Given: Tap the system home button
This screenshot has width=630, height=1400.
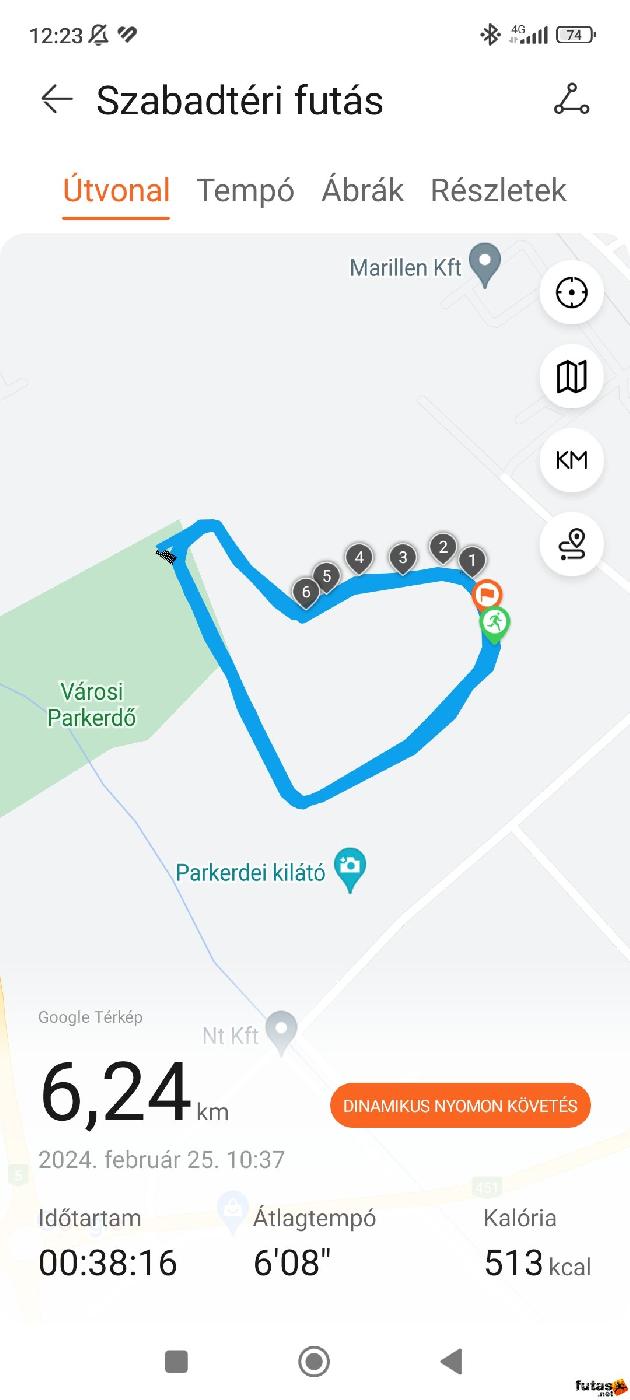Looking at the screenshot, I should tap(314, 1361).
